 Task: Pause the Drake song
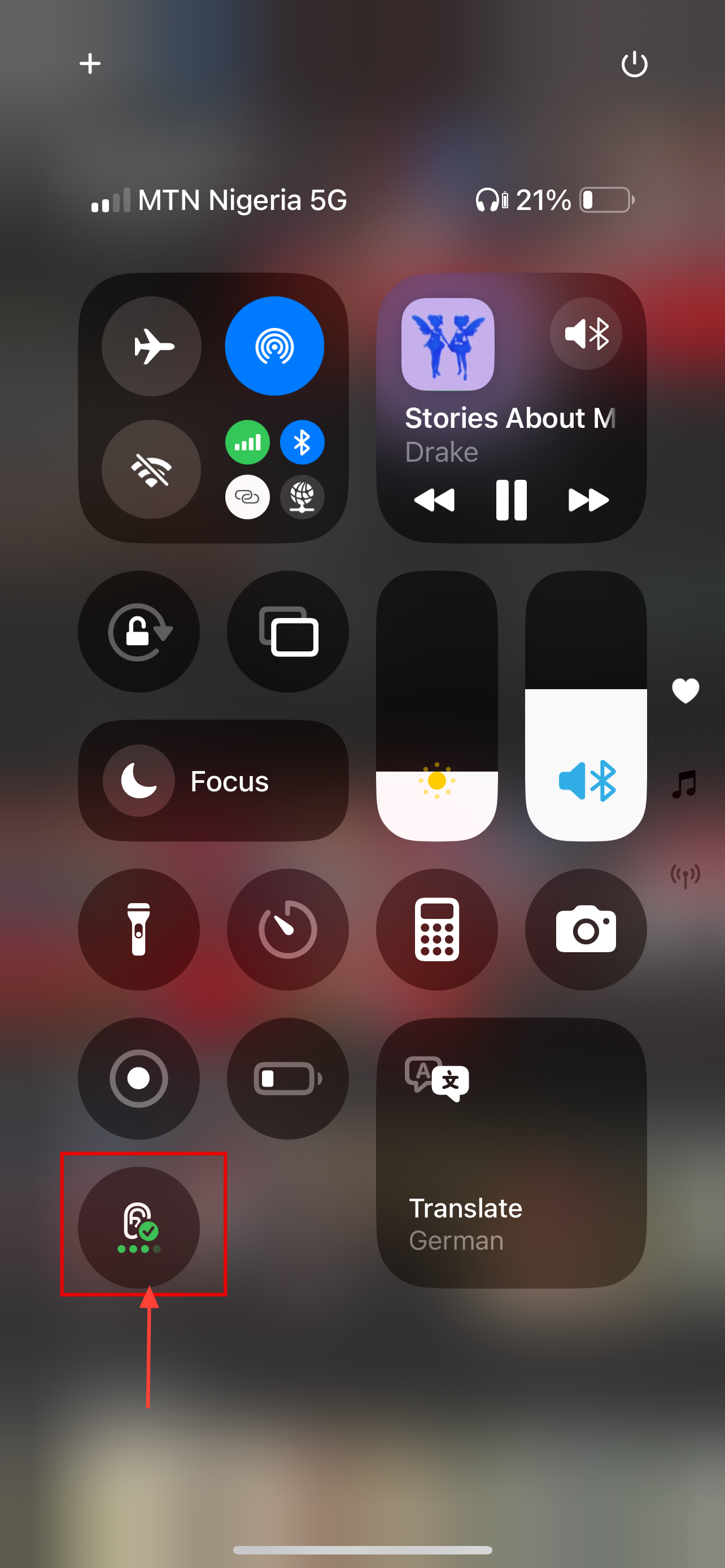pyautogui.click(x=512, y=500)
